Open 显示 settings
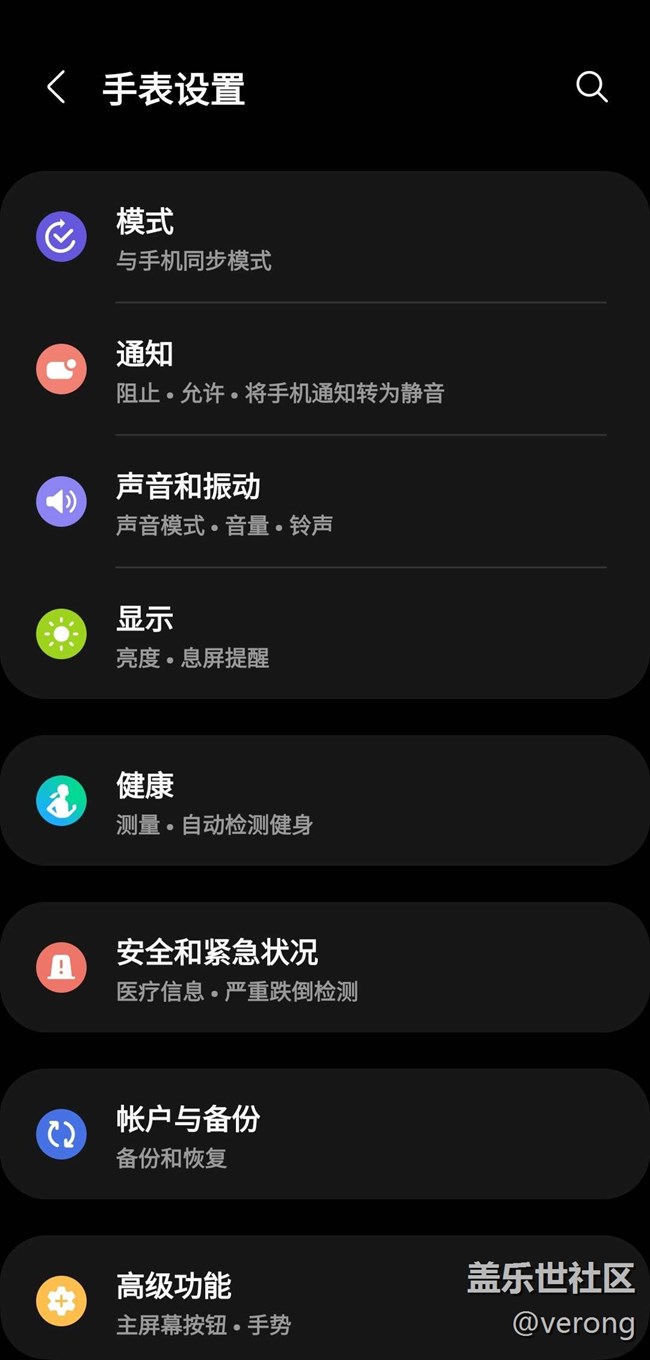Viewport: 650px width, 1360px height. (325, 633)
